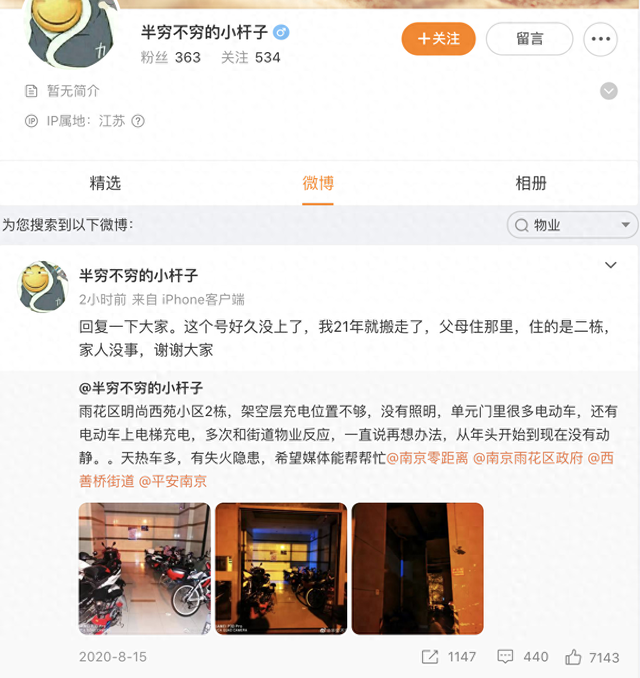Viewport: 640px width, 678px height.
Task: Switch to the 相册 album tab
Action: [x=531, y=183]
